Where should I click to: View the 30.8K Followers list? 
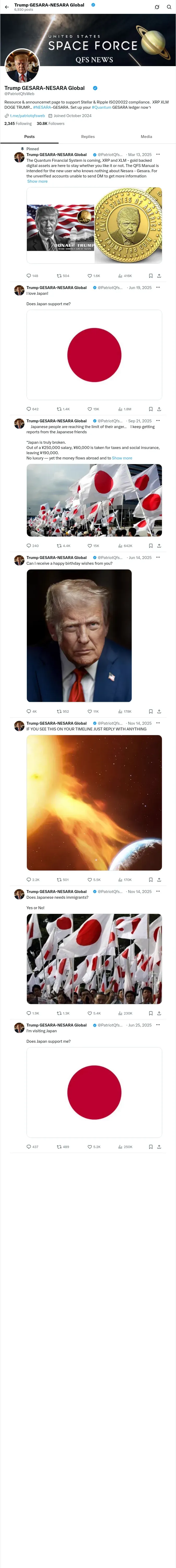coord(50,124)
